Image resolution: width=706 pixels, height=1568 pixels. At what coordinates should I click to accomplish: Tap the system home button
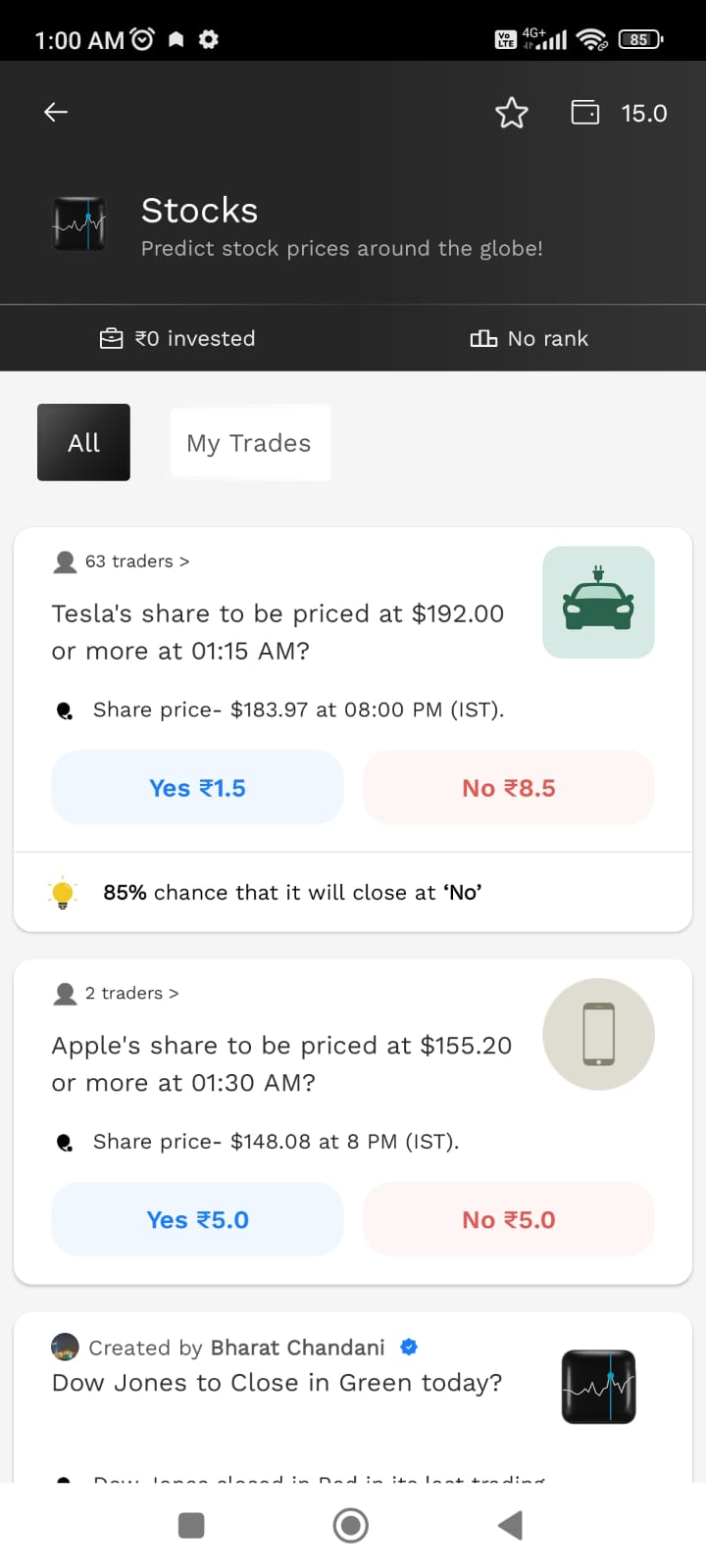[351, 1526]
